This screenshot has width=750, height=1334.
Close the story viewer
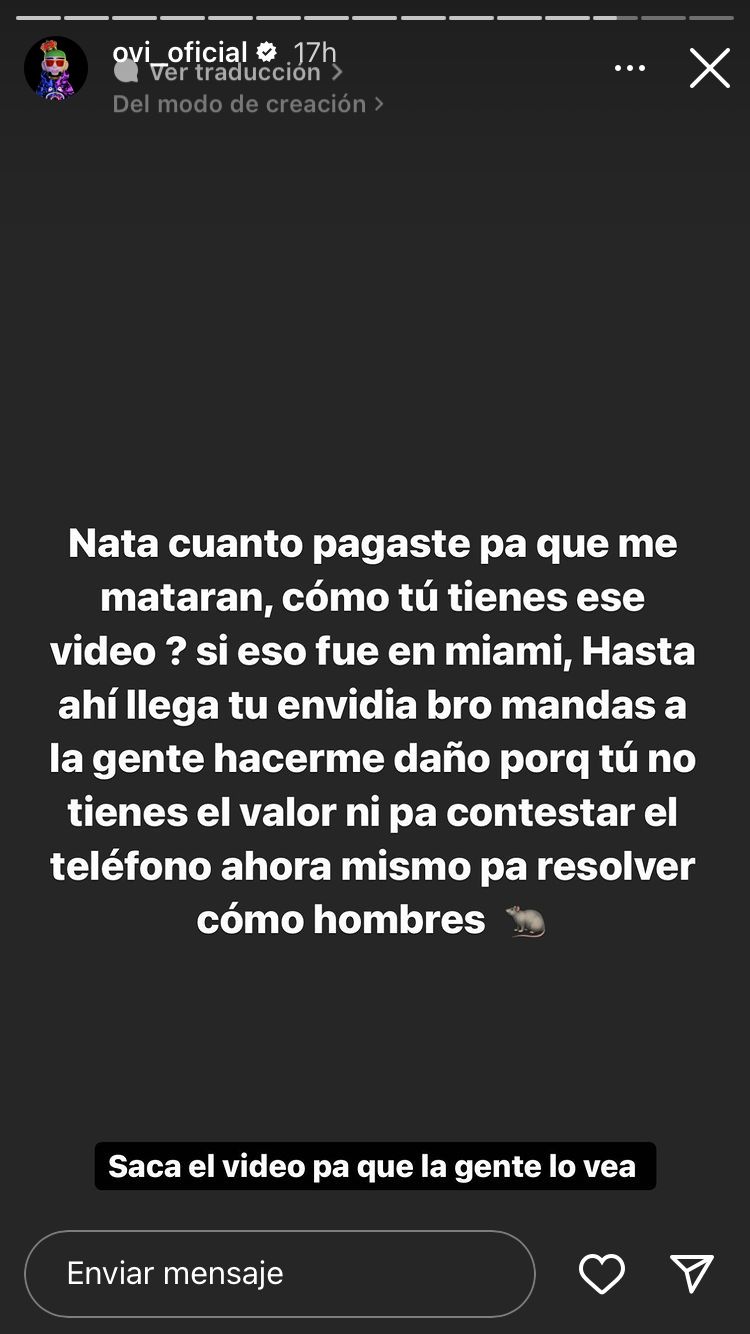click(709, 68)
